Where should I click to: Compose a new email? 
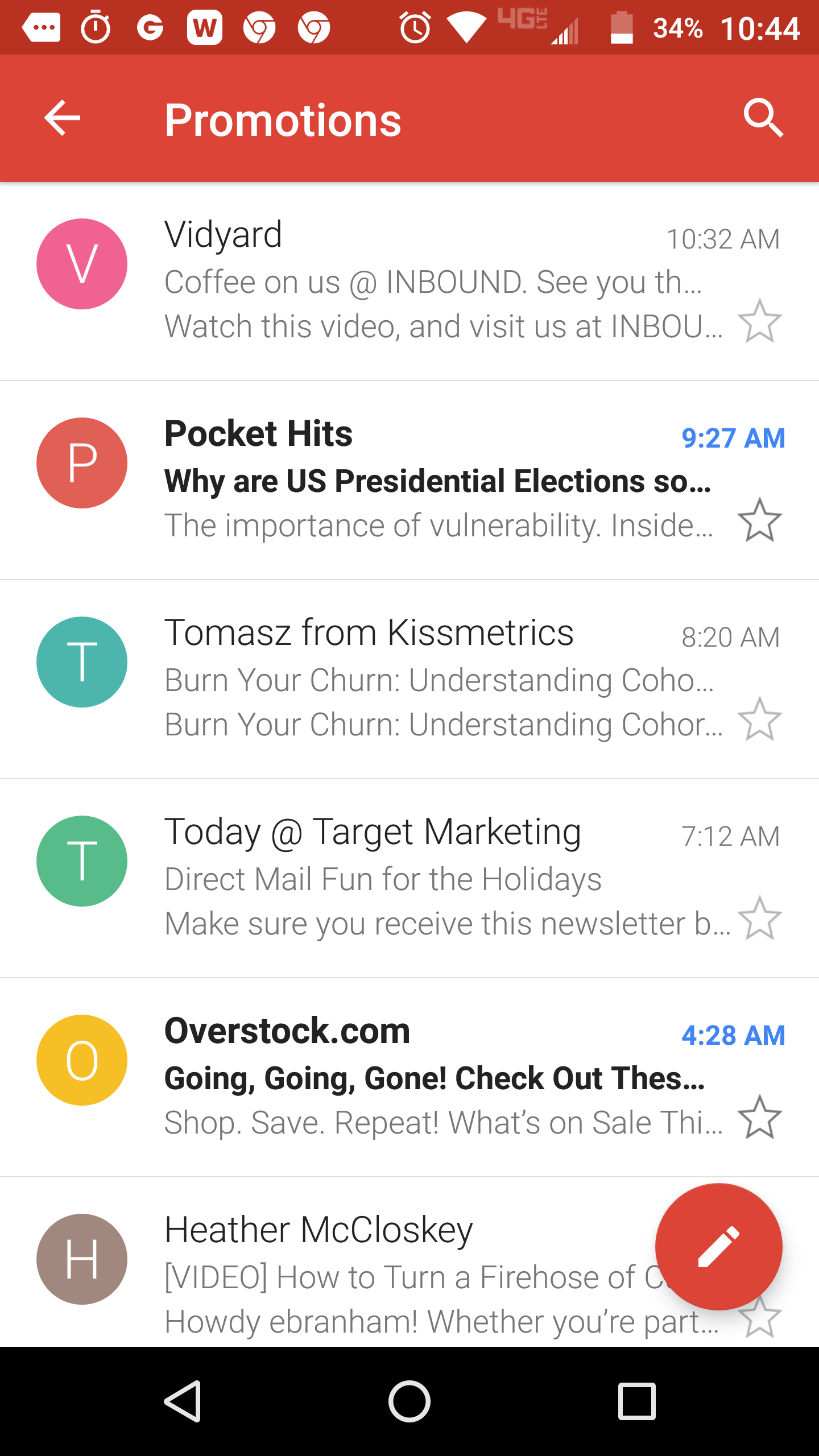718,1247
